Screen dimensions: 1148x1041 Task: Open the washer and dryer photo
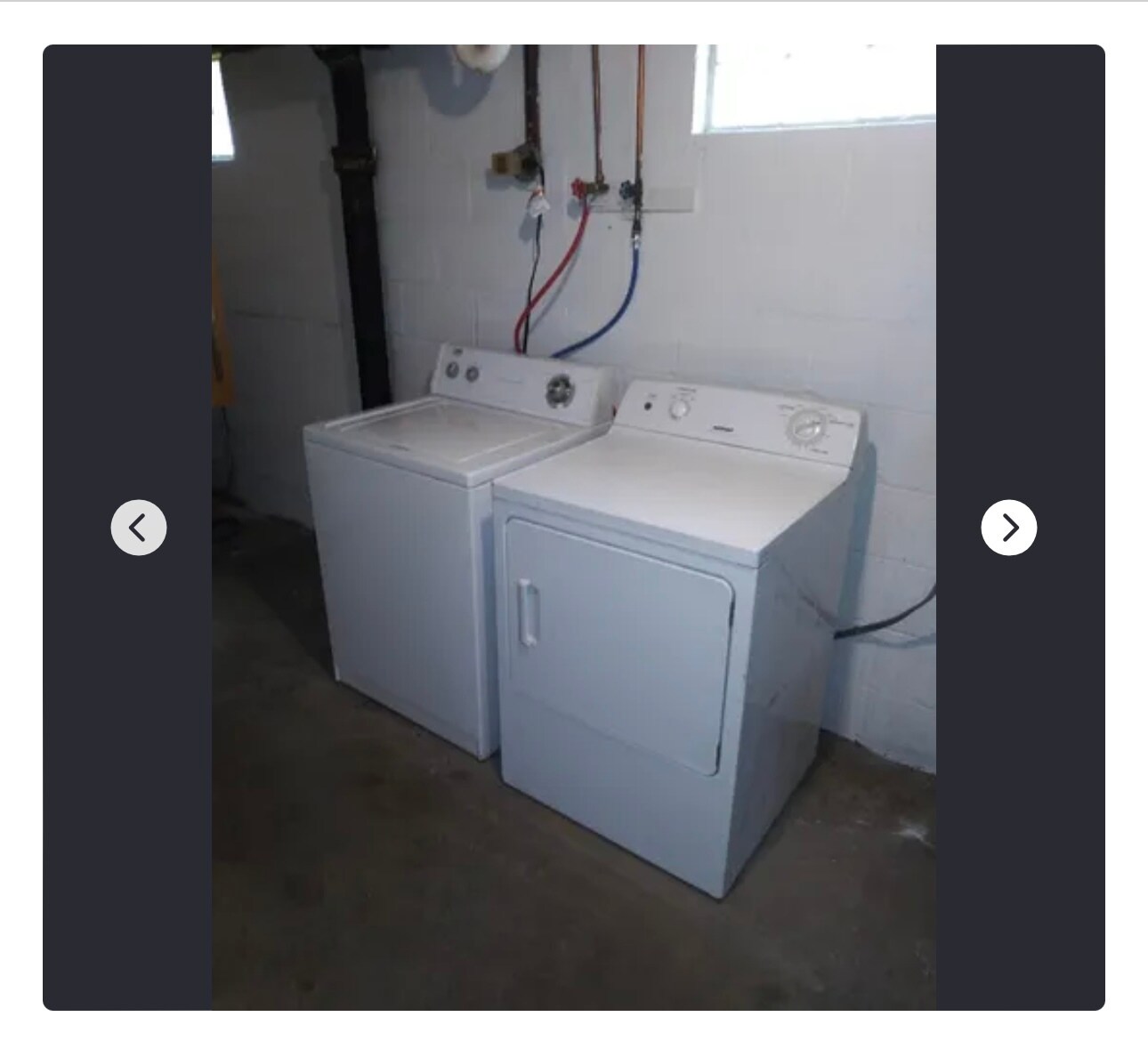coord(573,527)
